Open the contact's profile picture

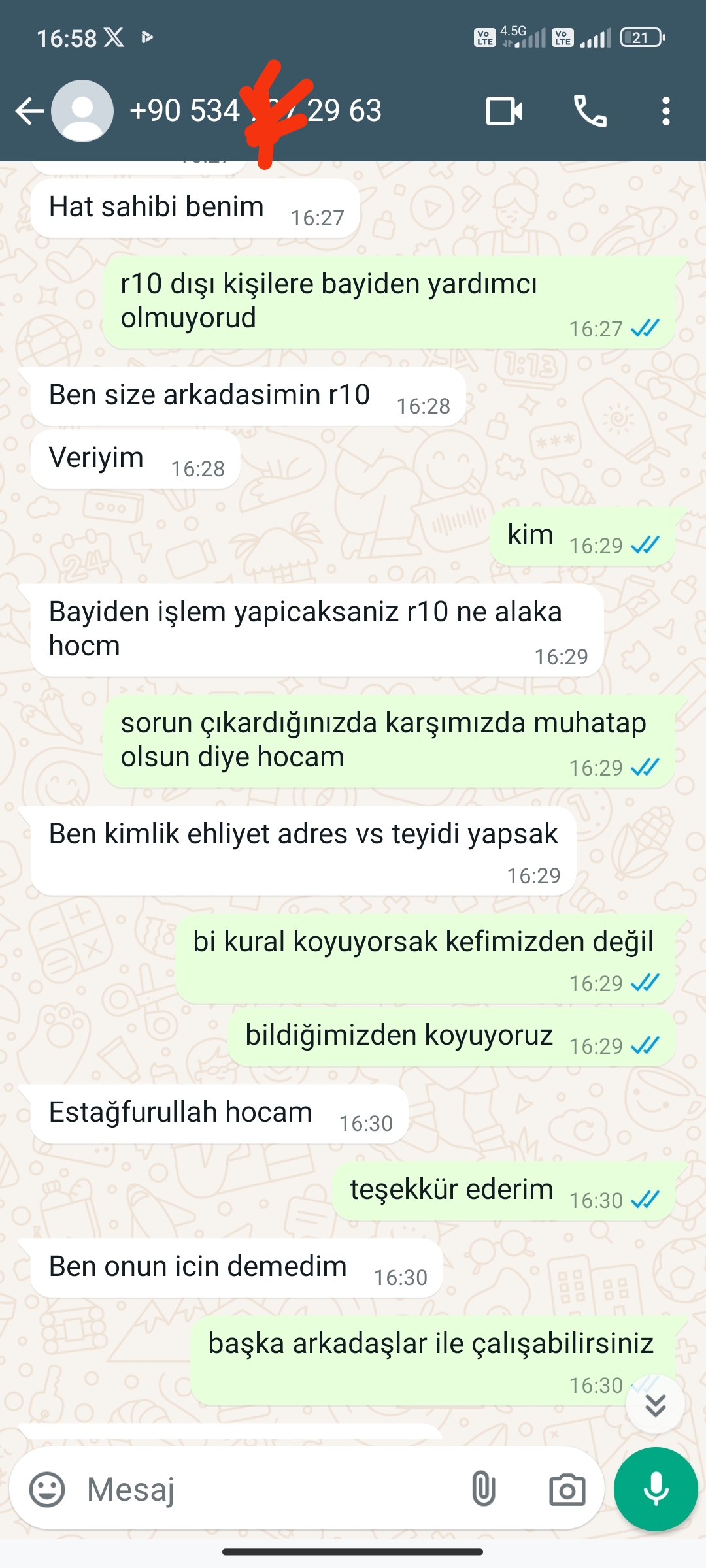[x=82, y=111]
